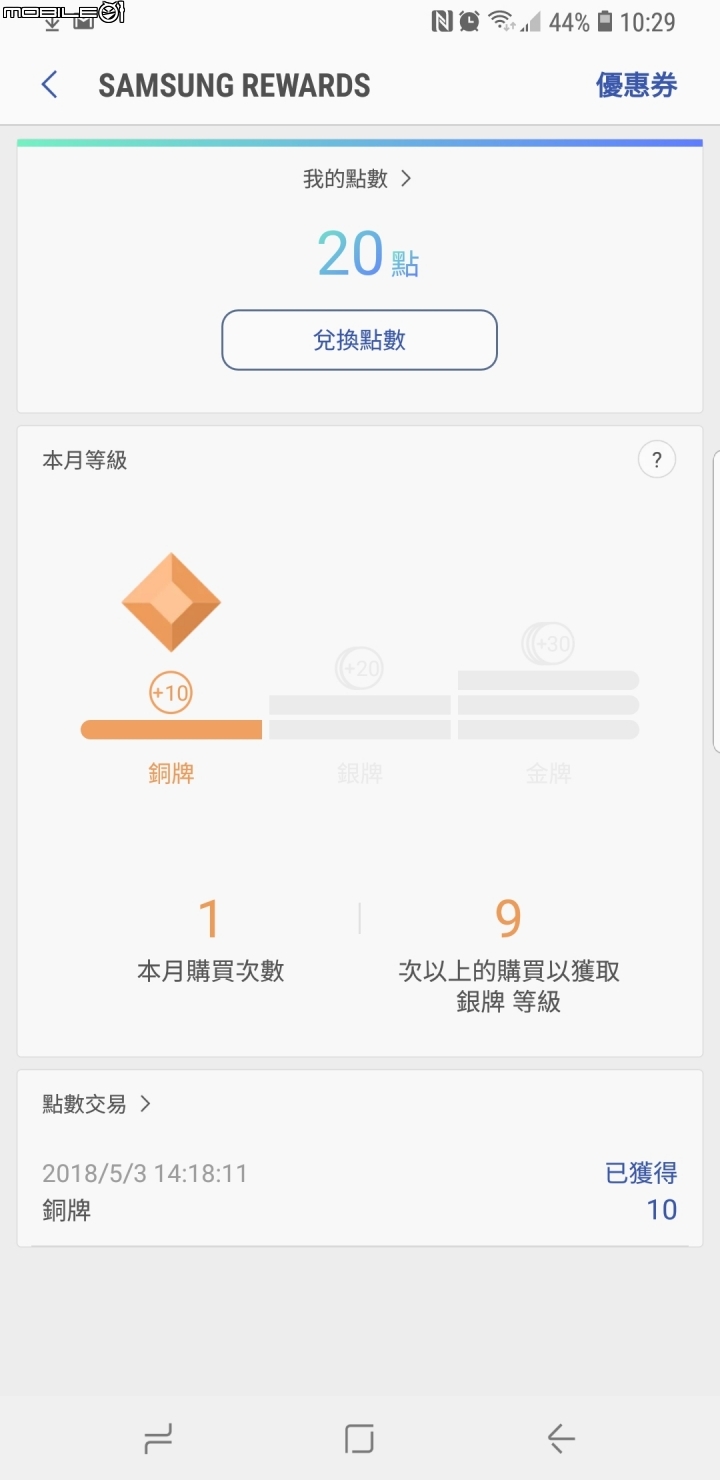Select the 銀牌 silver tier label
Screen dimensions: 720x1480
click(359, 773)
